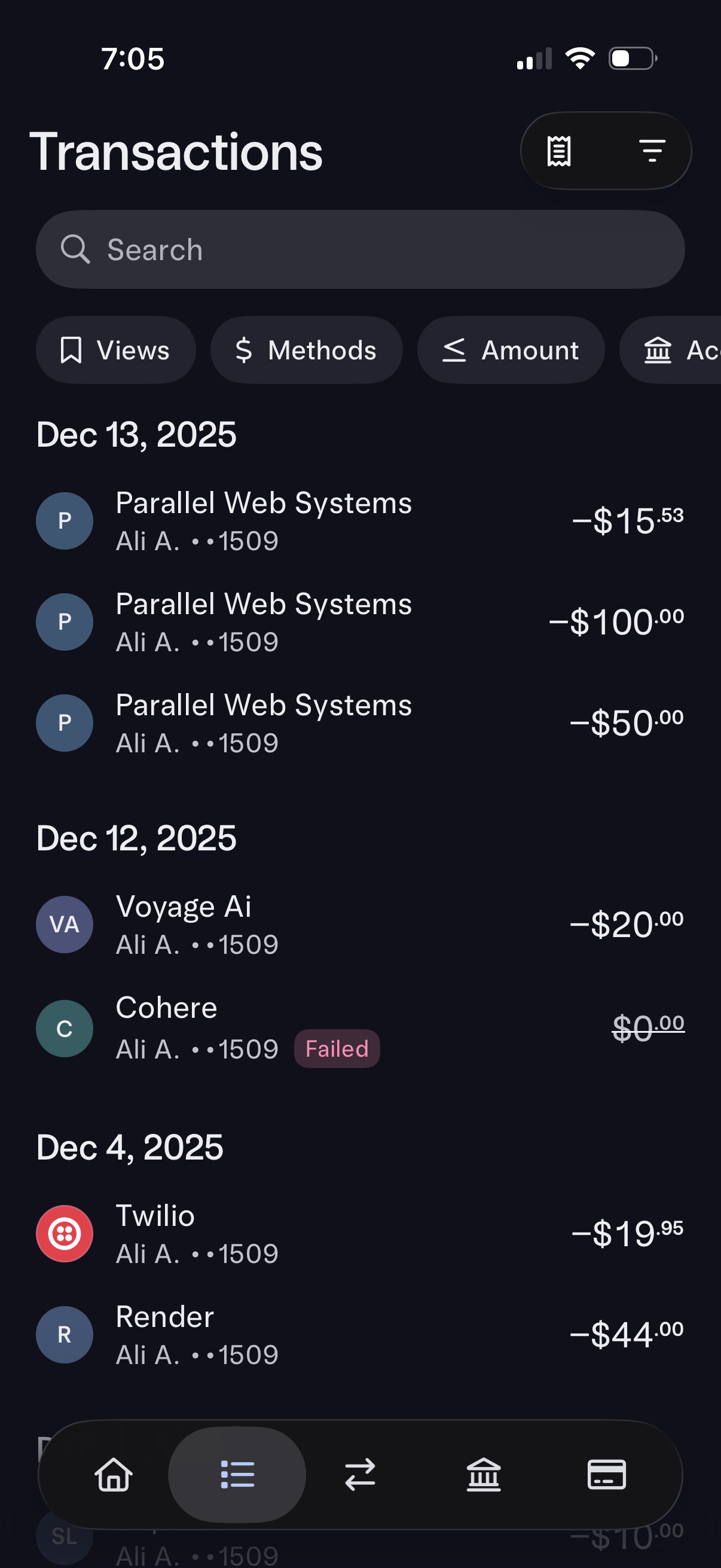Tap the Twilio logo avatar
The image size is (721, 1568).
point(65,1234)
